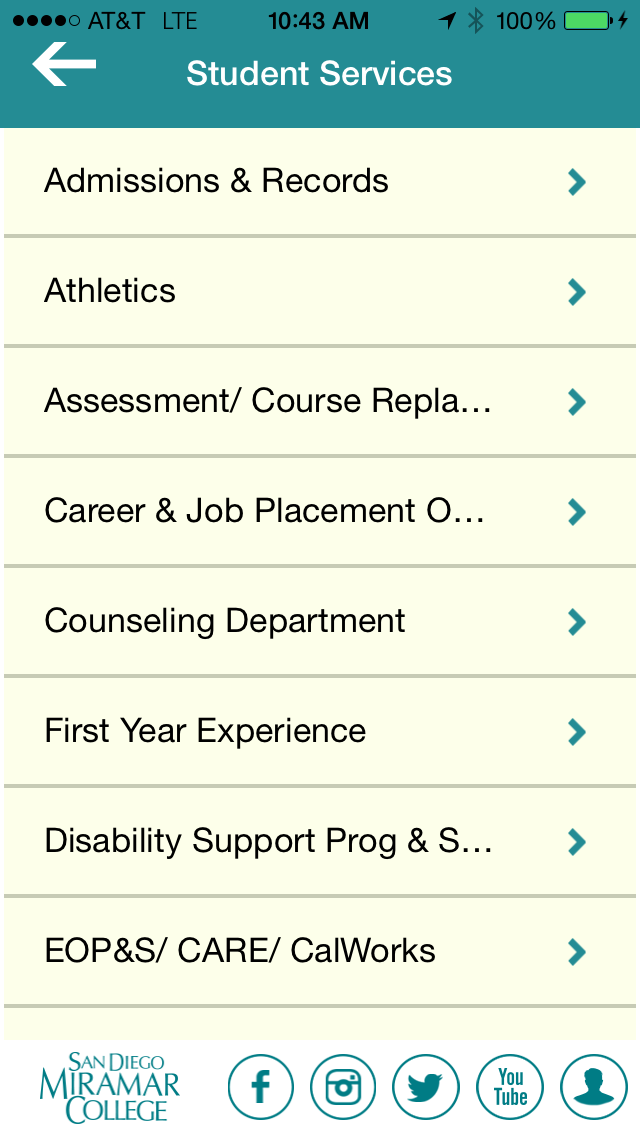This screenshot has width=640, height=1136.
Task: Select Counseling Department
Action: click(320, 622)
